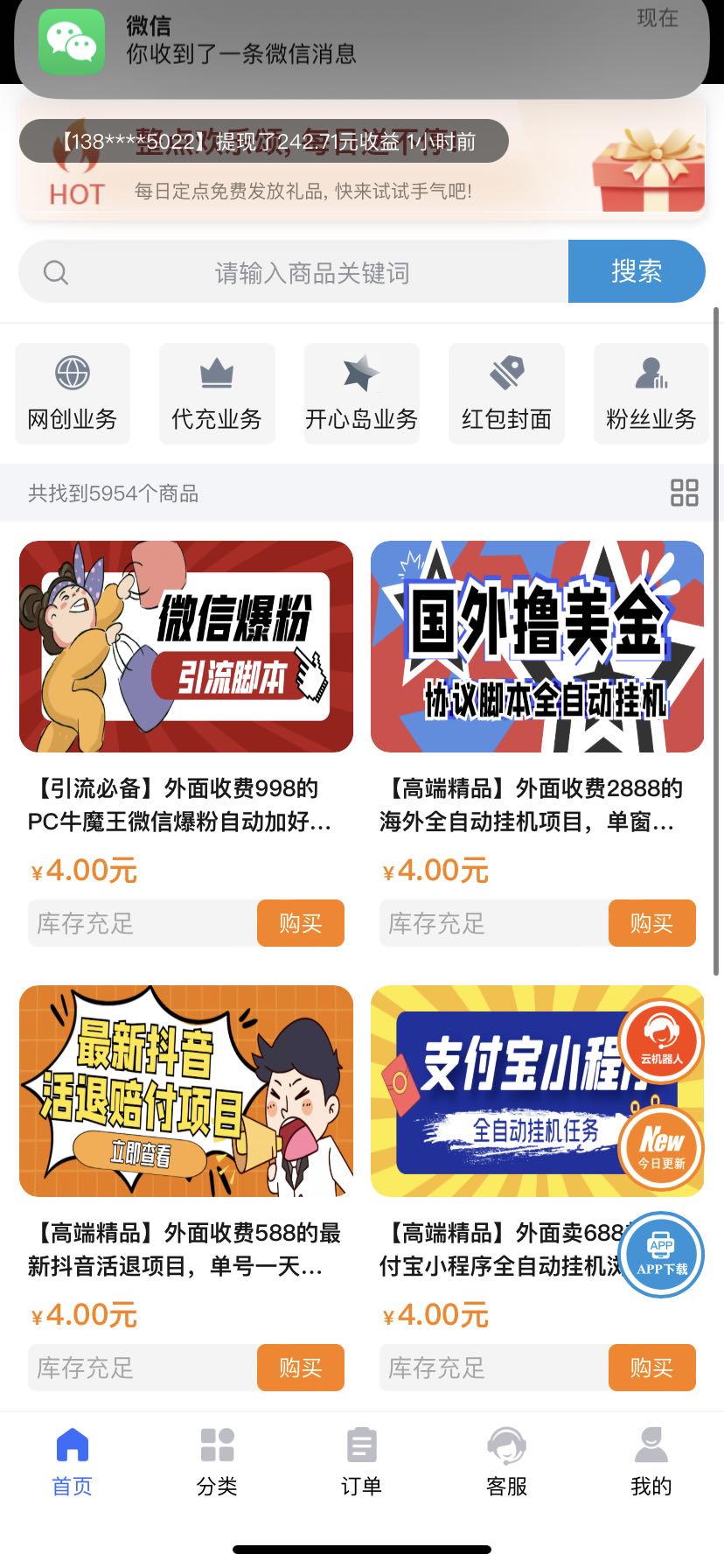Image resolution: width=724 pixels, height=1568 pixels.
Task: Open the 云机器人 floating button
Action: tap(661, 1041)
